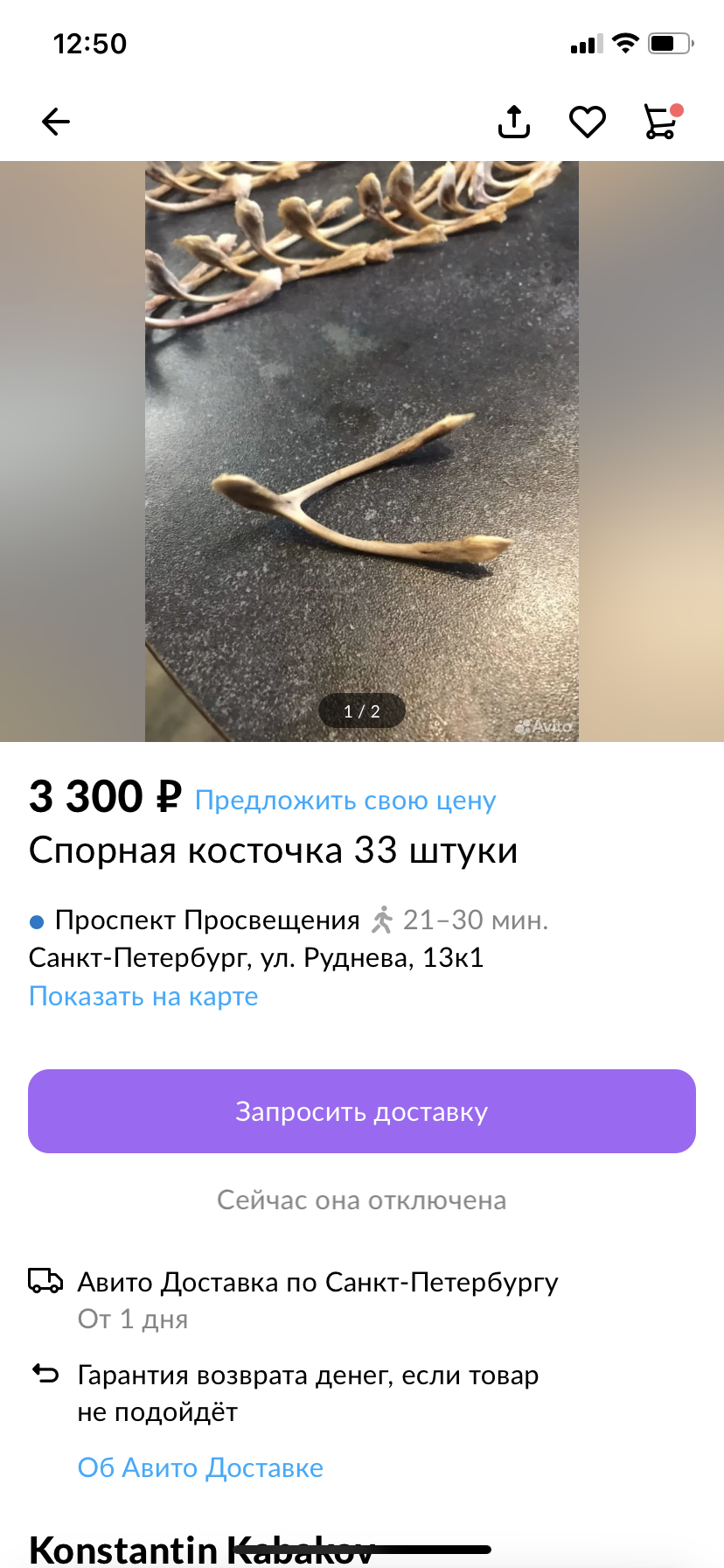Open seller Konstantin Kabakov profile

[201, 1549]
